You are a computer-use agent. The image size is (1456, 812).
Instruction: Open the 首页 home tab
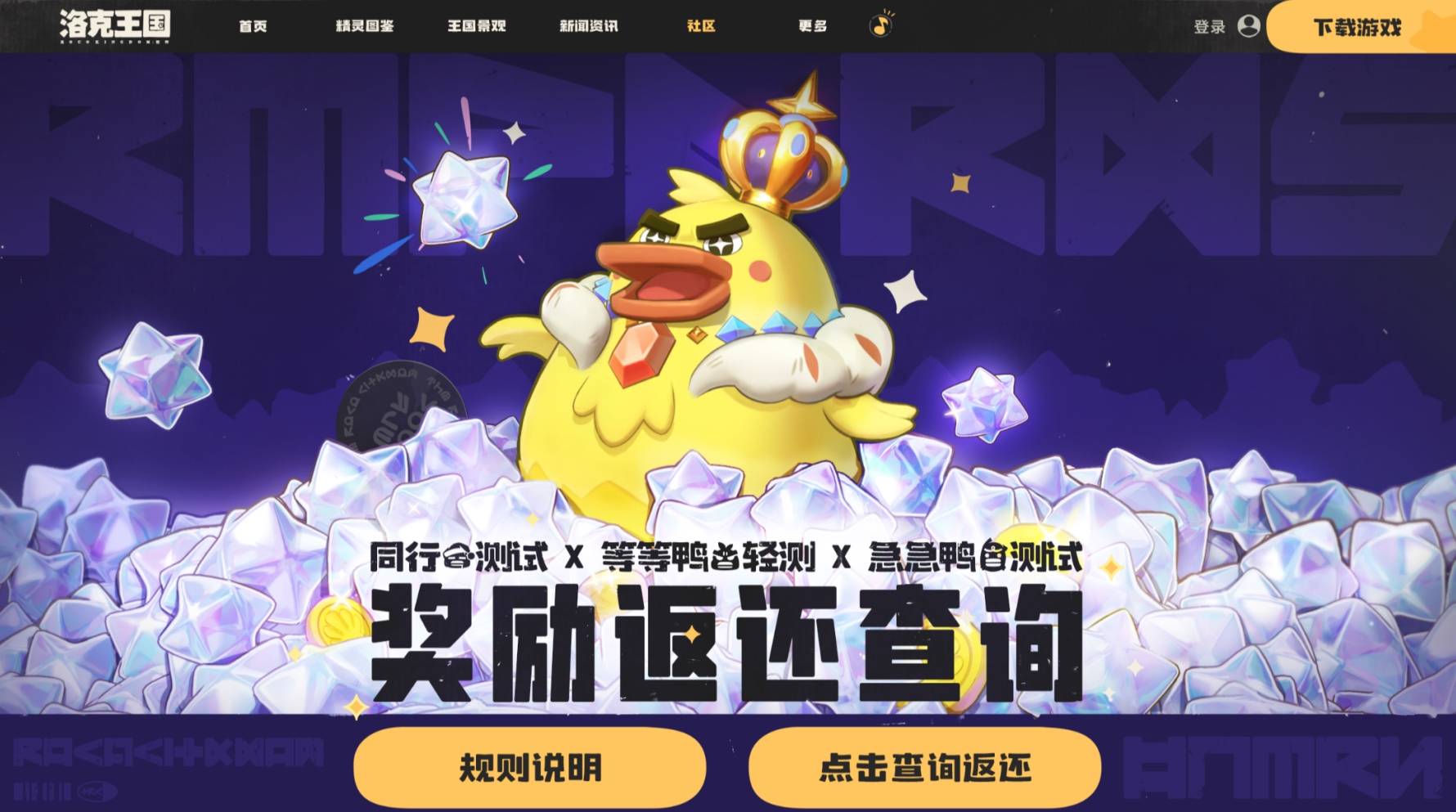point(253,26)
